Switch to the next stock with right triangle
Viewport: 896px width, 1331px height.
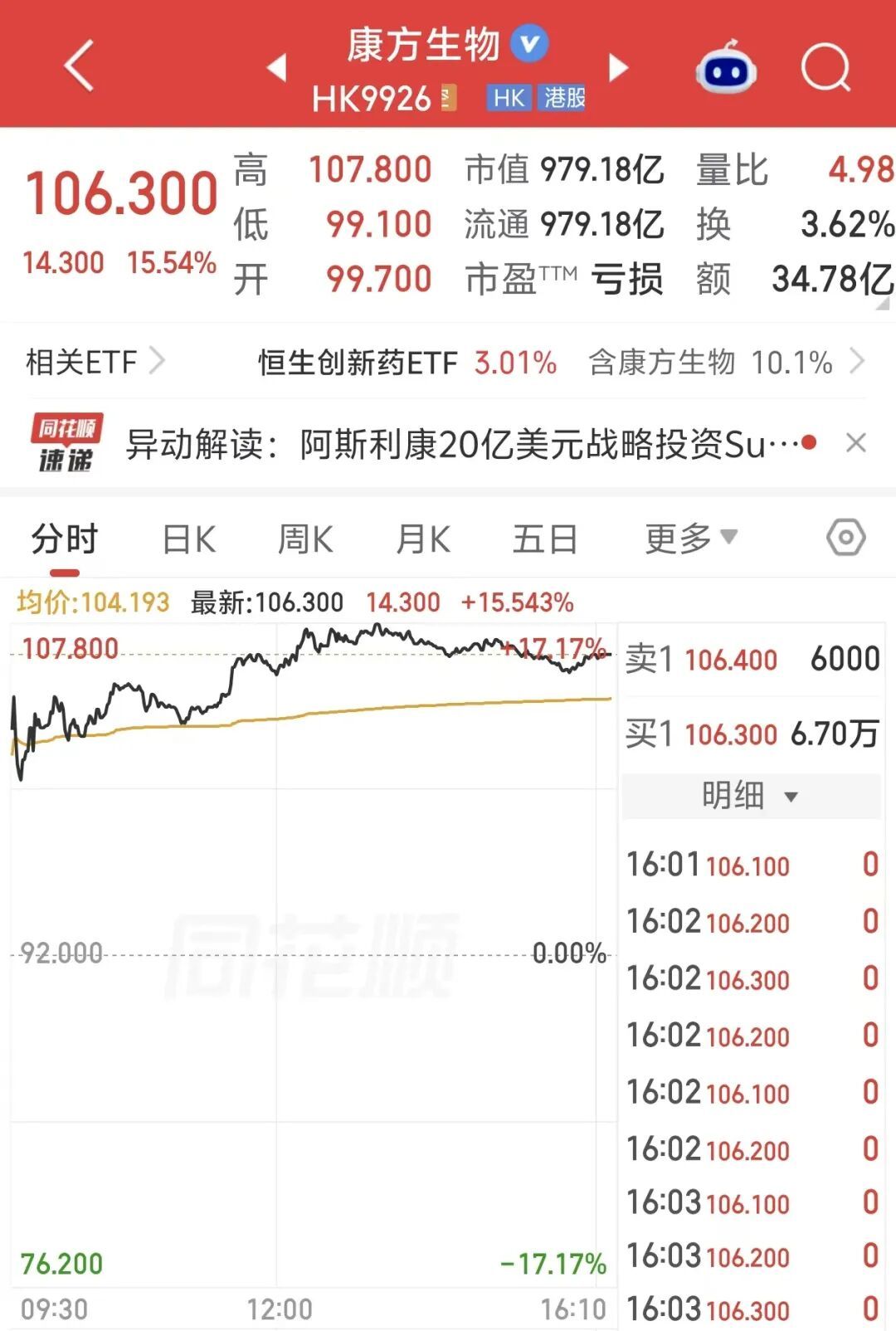619,67
